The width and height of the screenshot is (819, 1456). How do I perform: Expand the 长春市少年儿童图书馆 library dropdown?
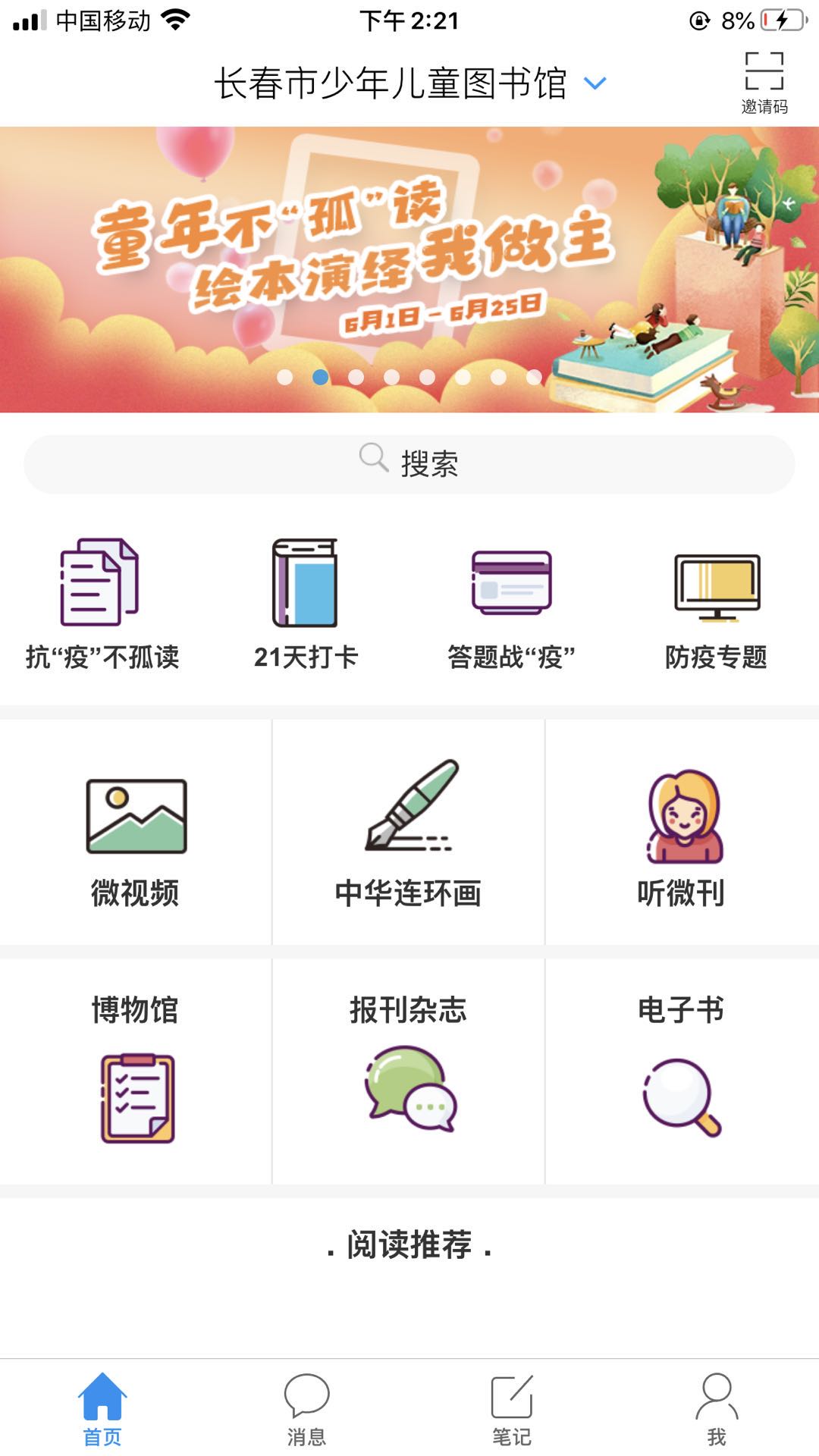point(595,83)
